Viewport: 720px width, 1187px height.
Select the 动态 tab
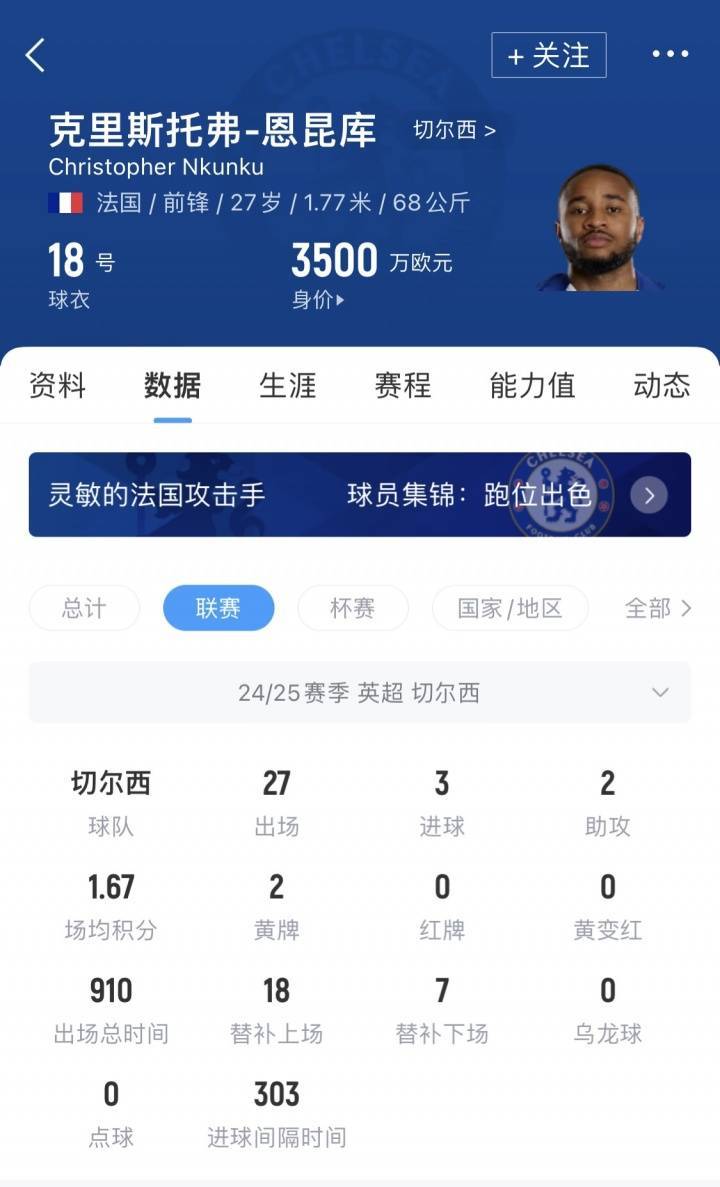(660, 386)
